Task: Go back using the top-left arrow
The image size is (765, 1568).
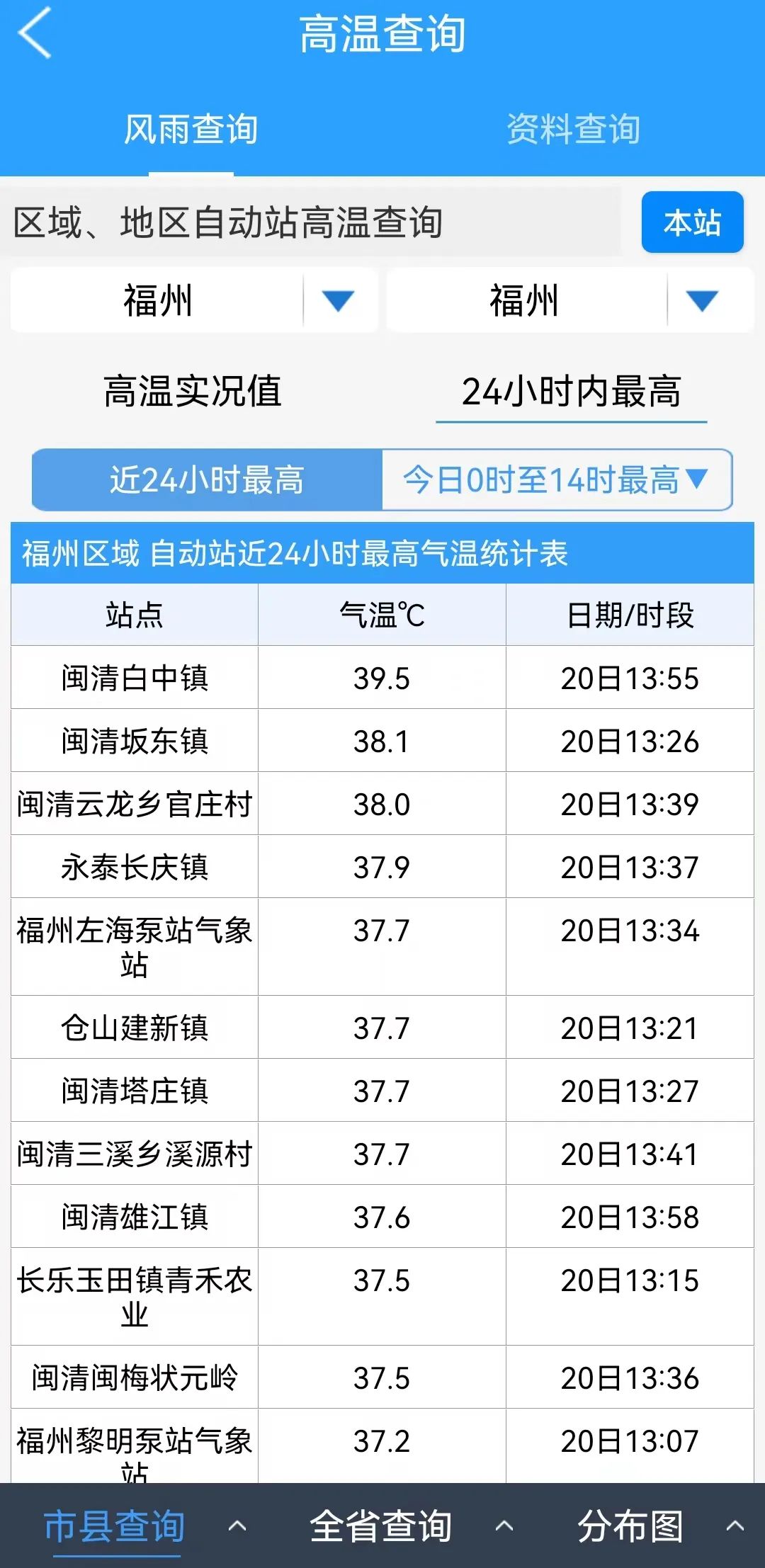Action: click(x=35, y=33)
